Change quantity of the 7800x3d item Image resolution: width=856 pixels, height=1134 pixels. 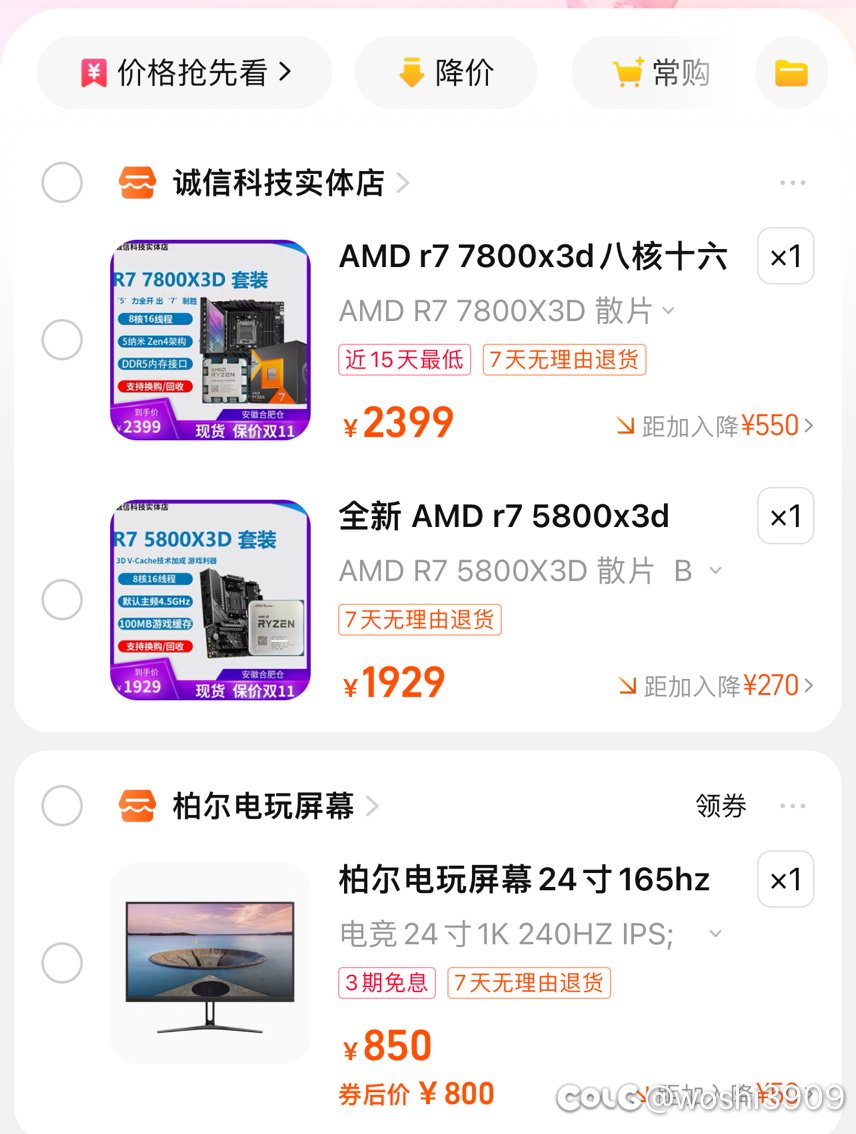(785, 257)
